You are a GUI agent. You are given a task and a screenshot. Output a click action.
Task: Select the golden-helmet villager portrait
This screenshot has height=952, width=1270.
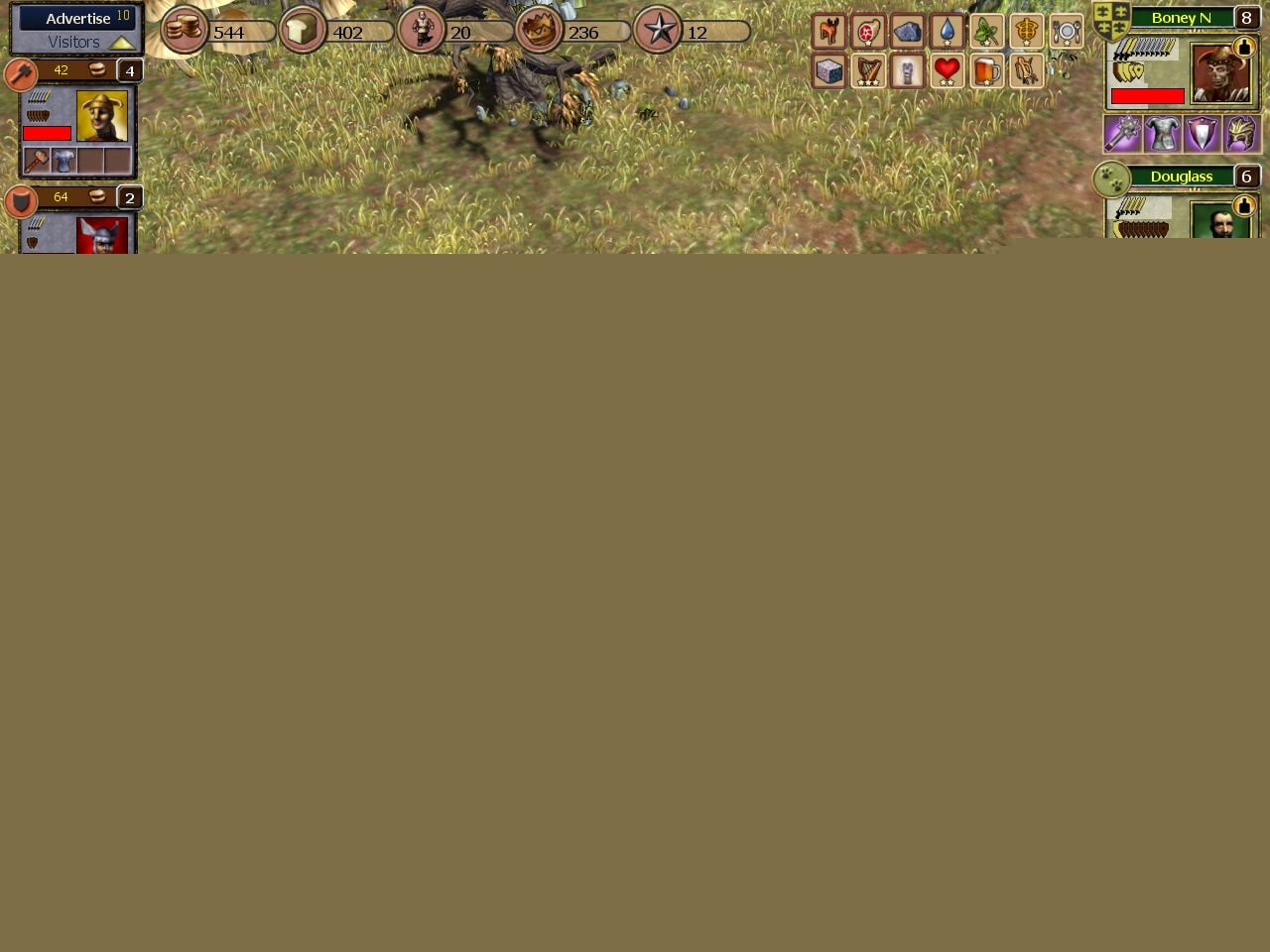point(102,116)
